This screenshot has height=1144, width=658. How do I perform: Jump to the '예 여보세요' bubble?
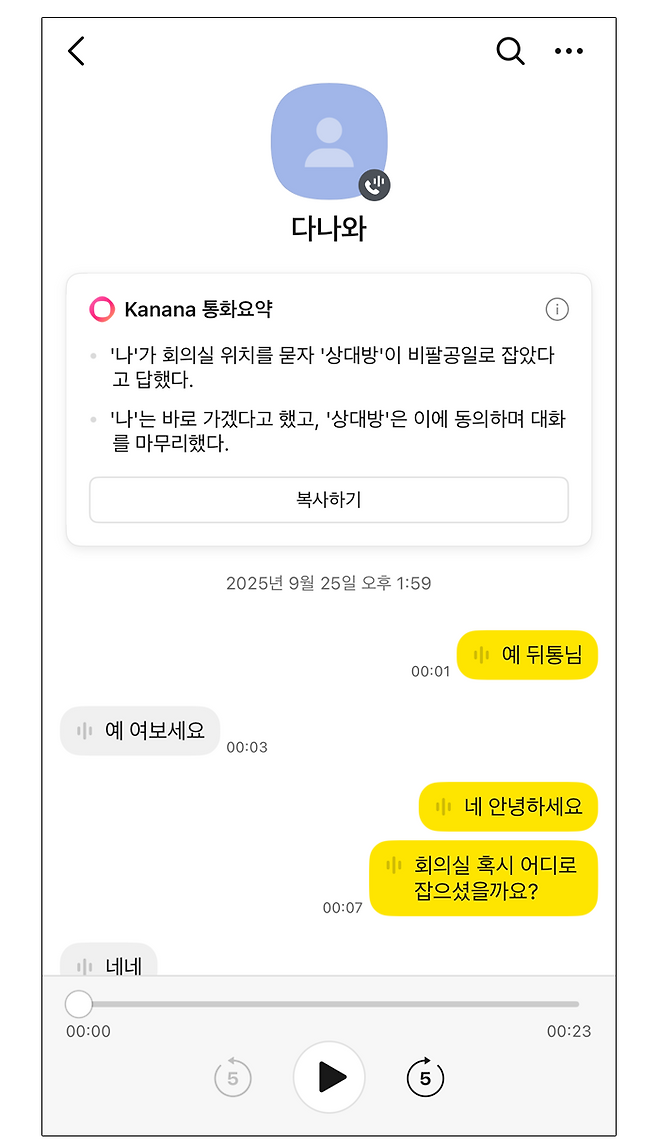point(140,731)
